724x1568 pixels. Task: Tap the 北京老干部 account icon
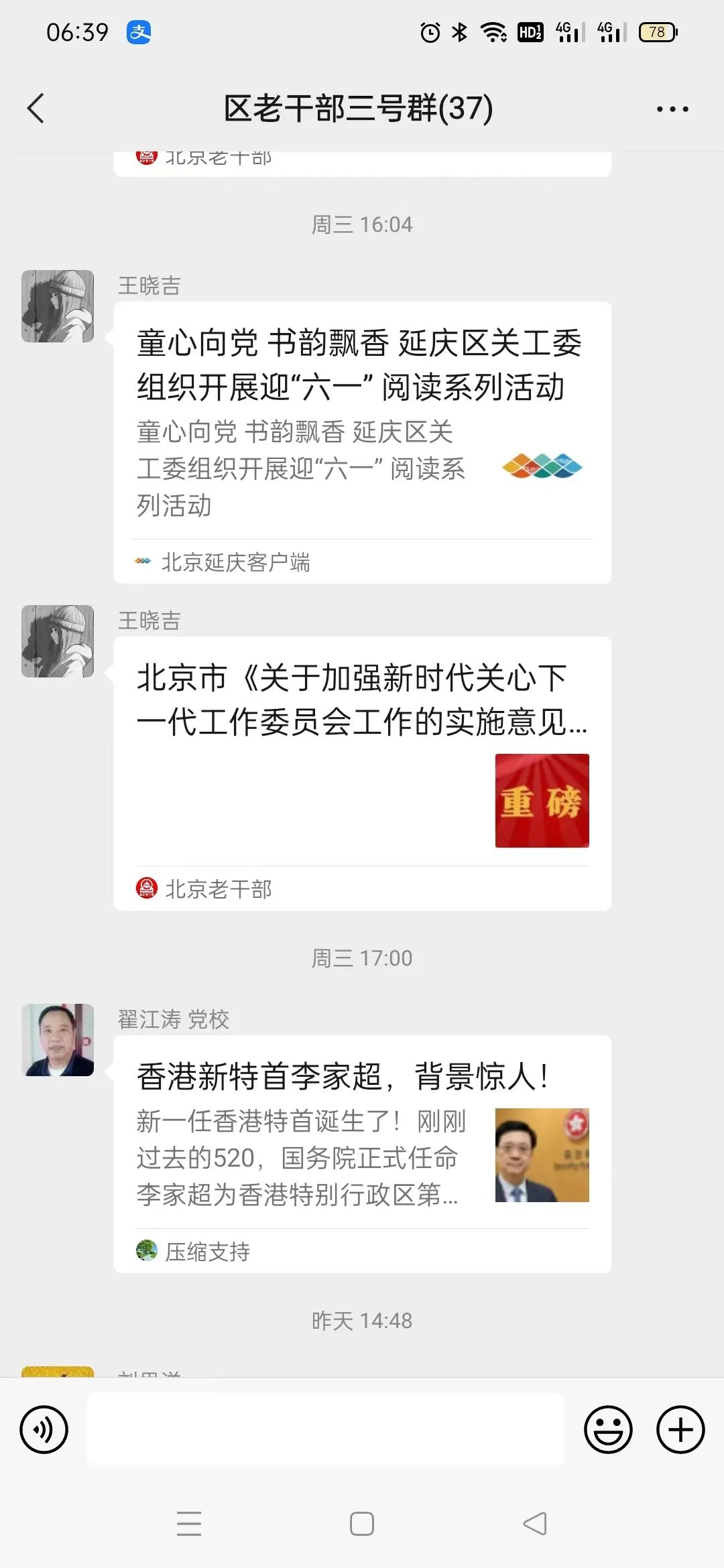[146, 889]
